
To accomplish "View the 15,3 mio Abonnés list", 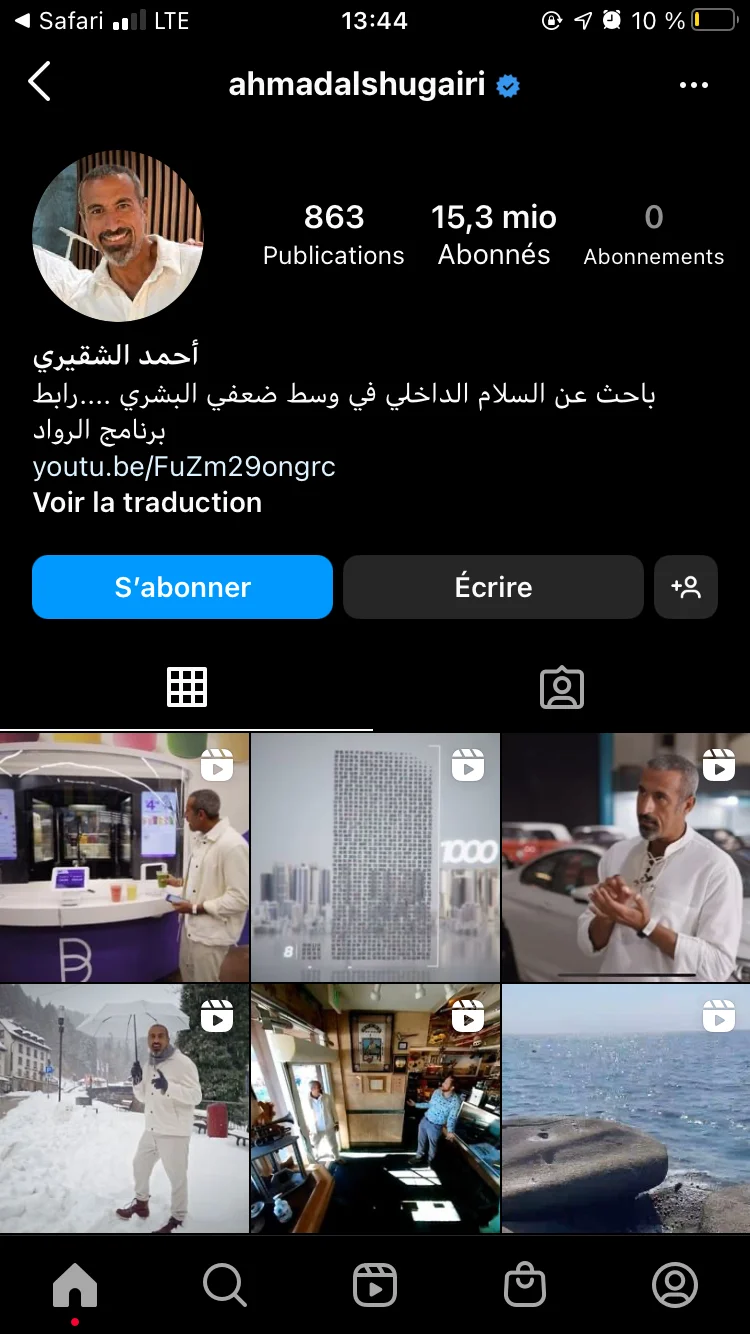I will 494,235.
